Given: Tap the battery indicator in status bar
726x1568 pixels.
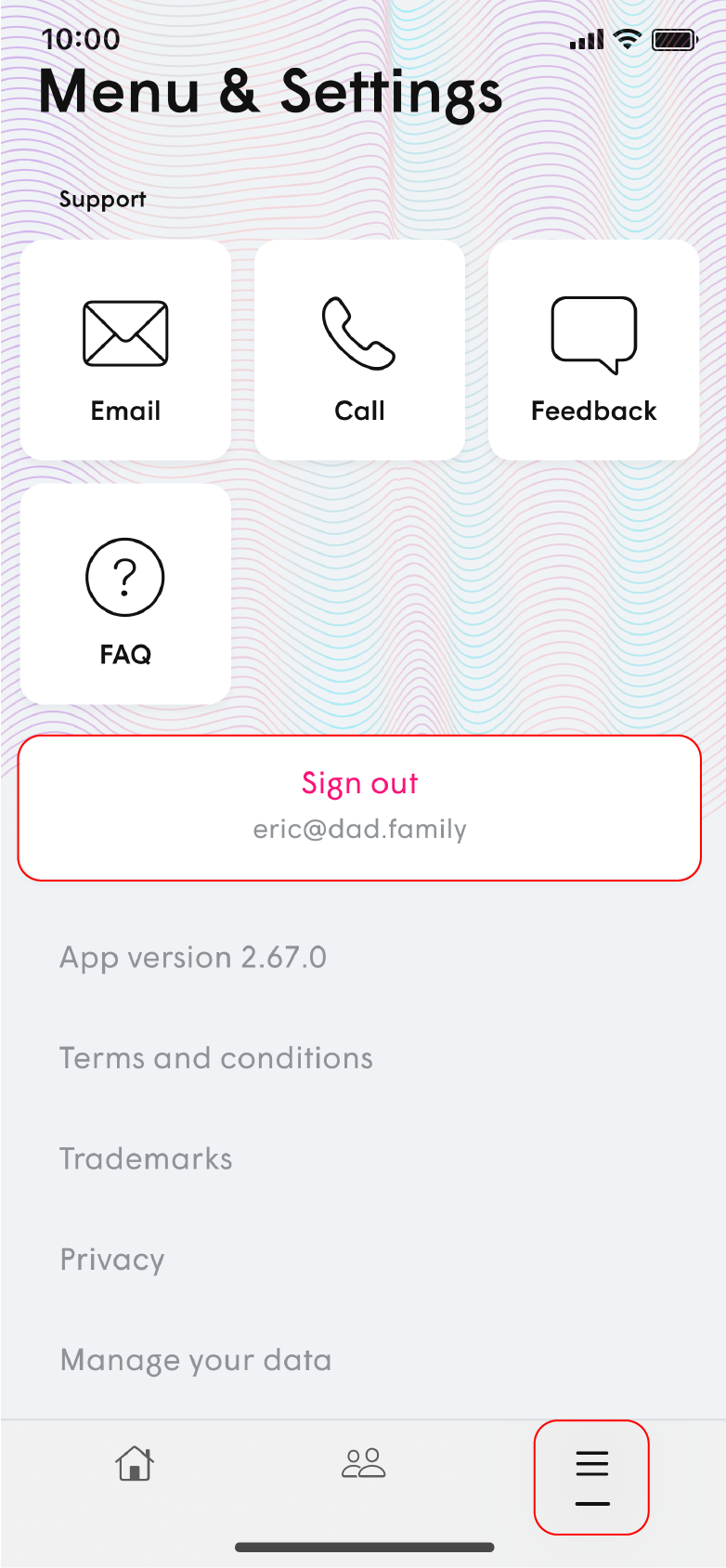Looking at the screenshot, I should (675, 39).
